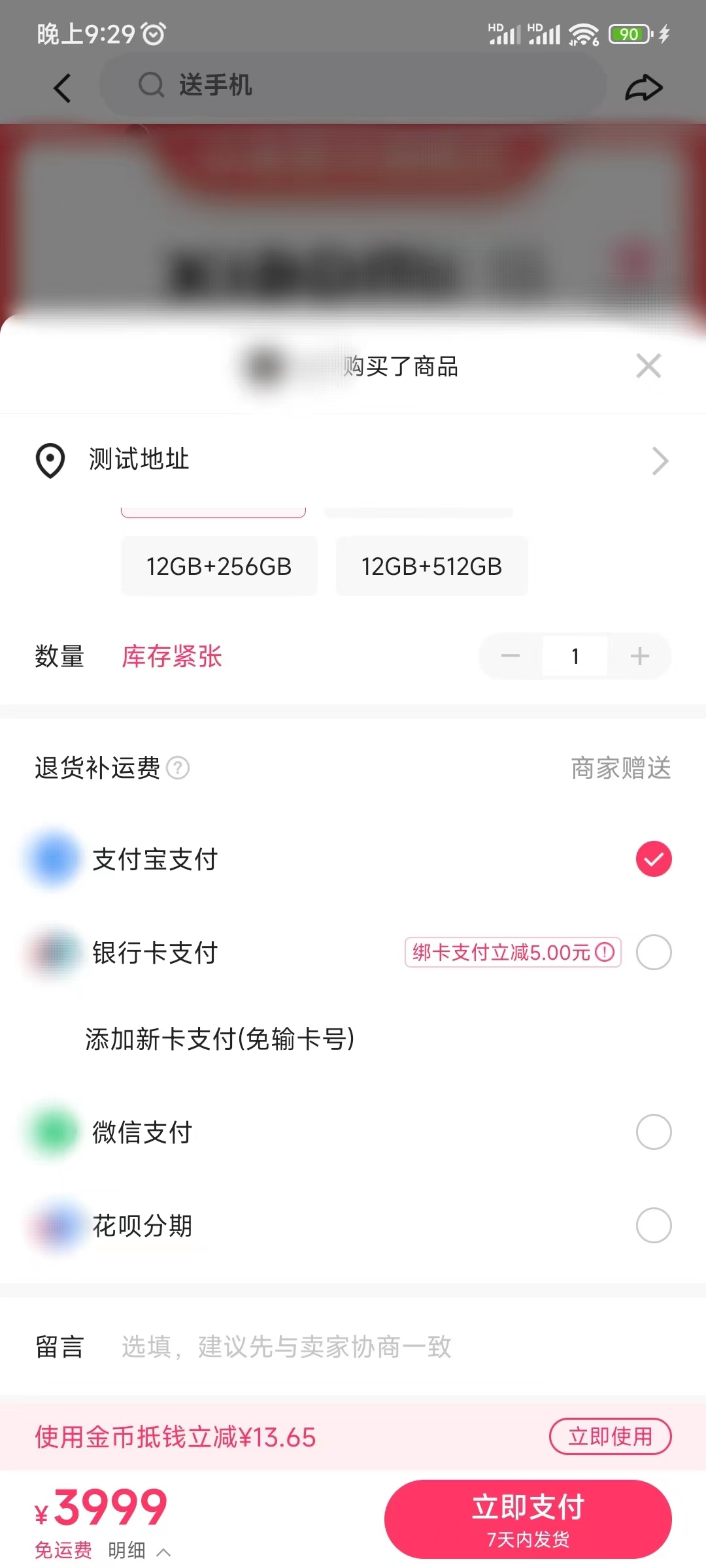Select the 12GB+512GB storage option
Screen dimensions: 706x1568
pos(431,566)
